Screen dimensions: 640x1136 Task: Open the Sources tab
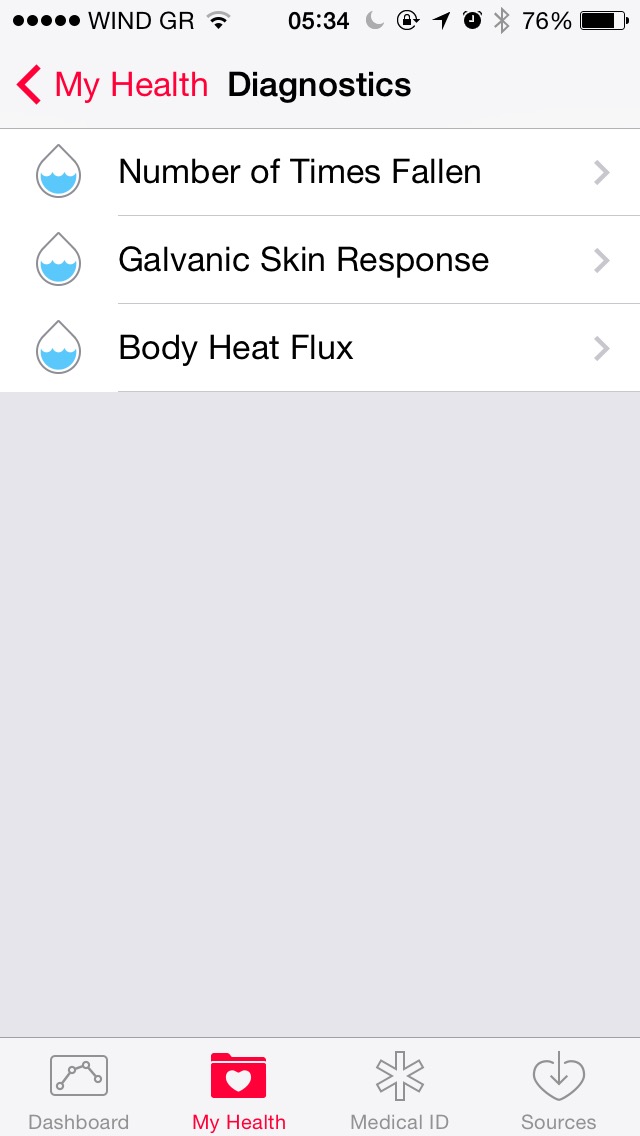pyautogui.click(x=558, y=1090)
